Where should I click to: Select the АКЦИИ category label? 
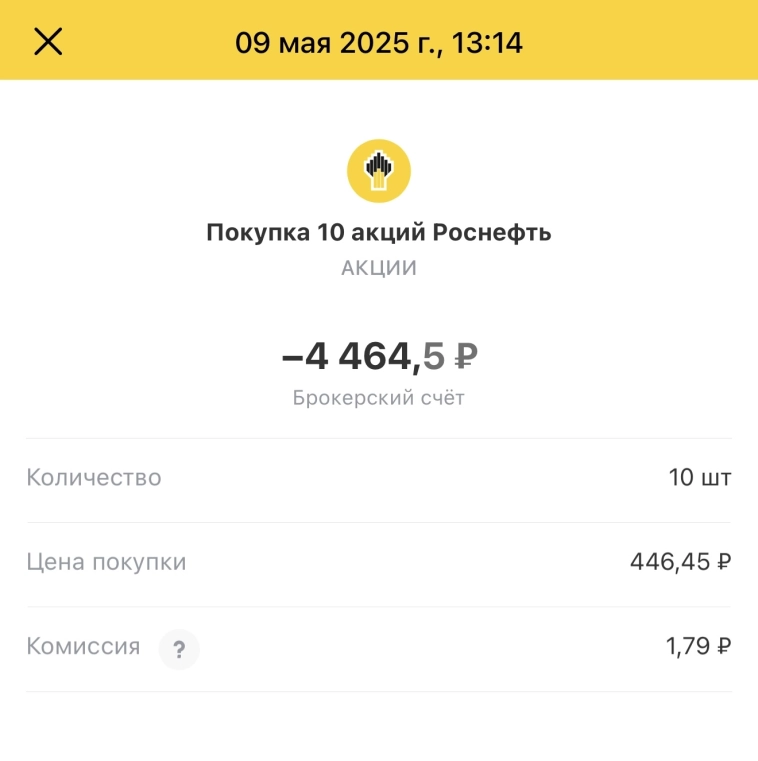click(379, 267)
